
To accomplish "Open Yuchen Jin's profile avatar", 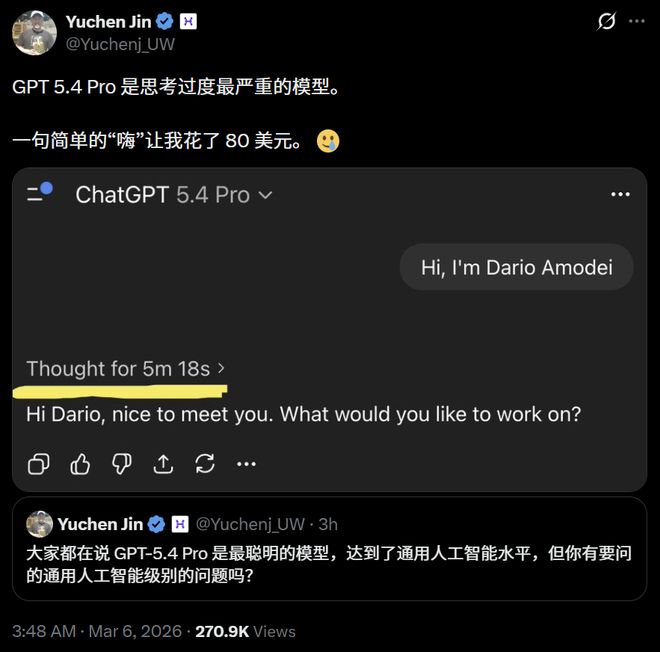I will click(x=33, y=32).
